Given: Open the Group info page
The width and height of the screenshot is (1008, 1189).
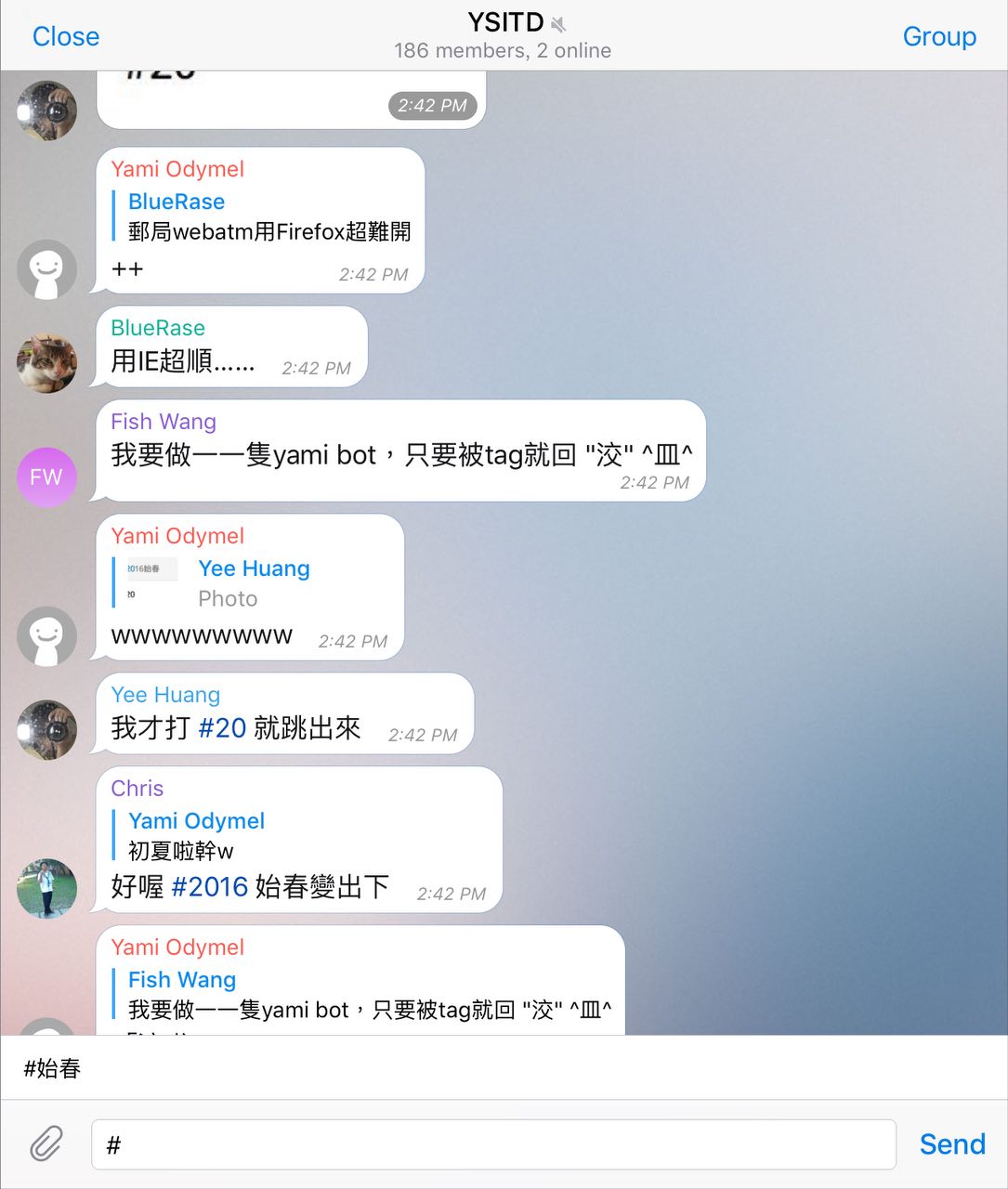Looking at the screenshot, I should (x=938, y=36).
